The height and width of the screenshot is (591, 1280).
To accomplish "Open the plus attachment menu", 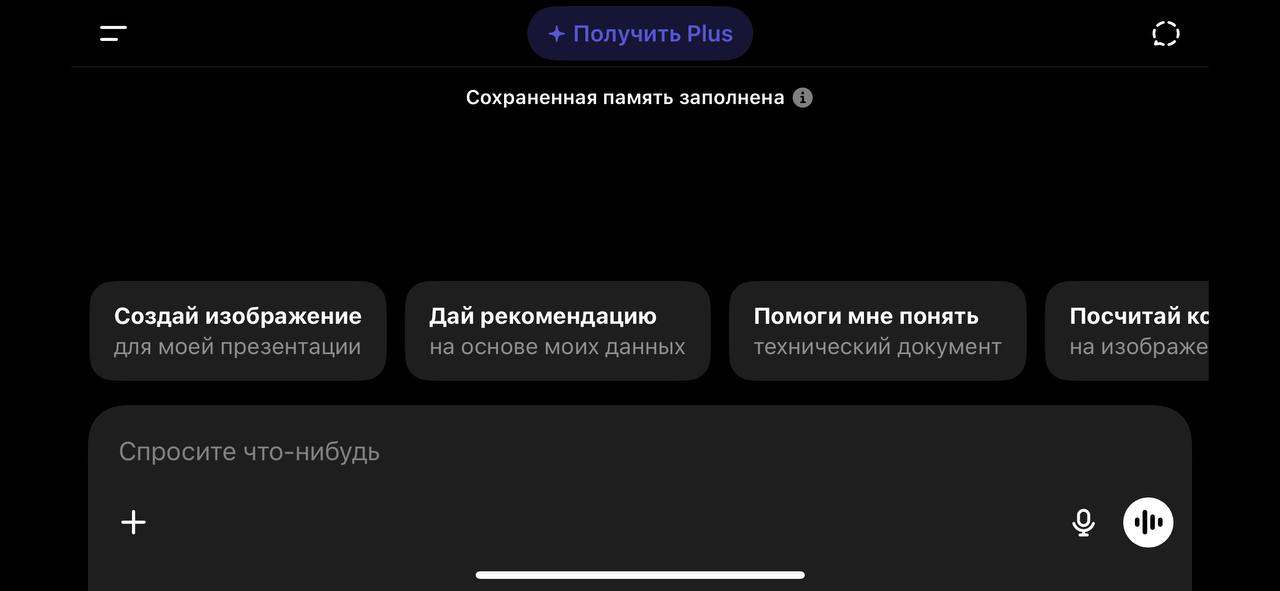I will (134, 522).
